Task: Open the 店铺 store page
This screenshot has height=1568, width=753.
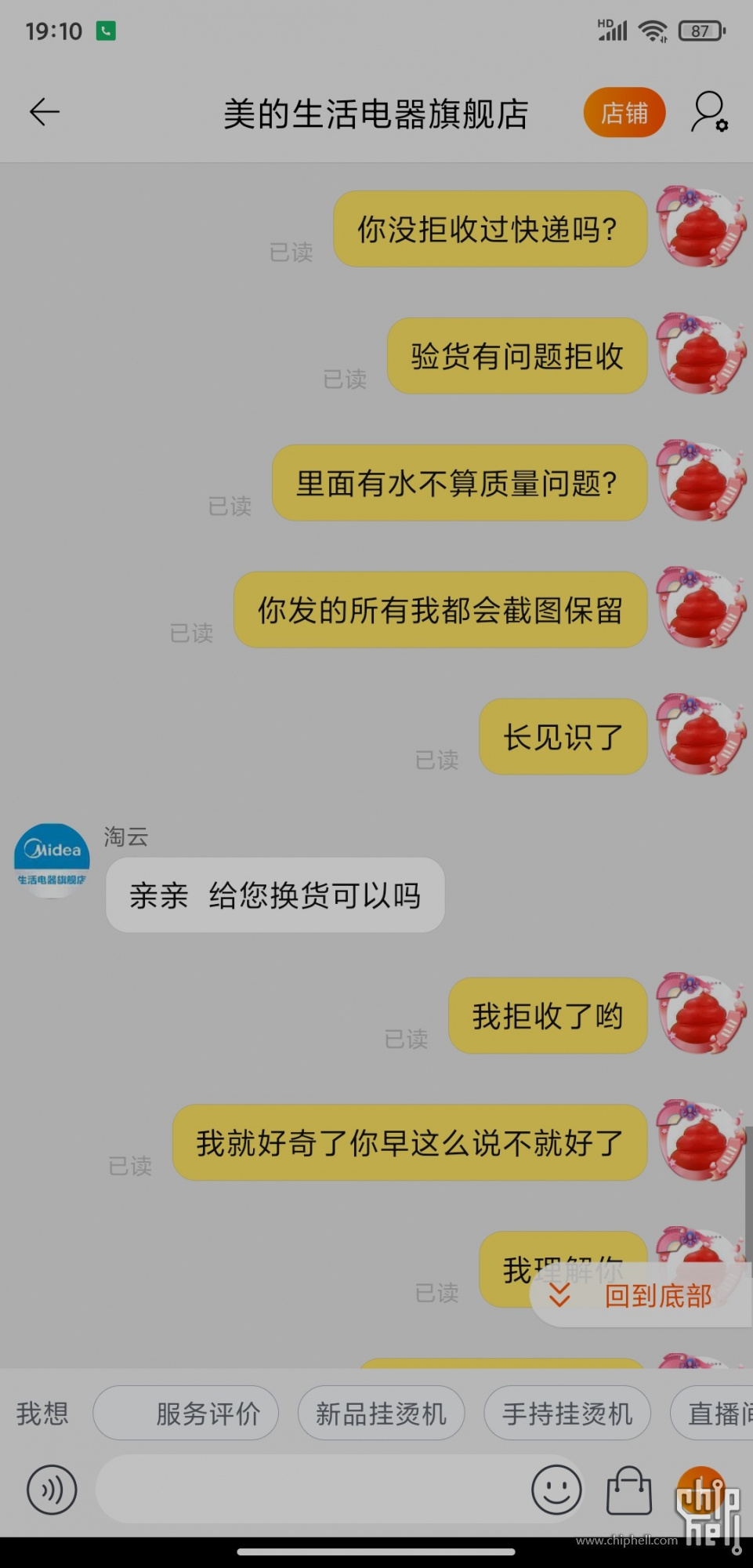Action: point(624,113)
